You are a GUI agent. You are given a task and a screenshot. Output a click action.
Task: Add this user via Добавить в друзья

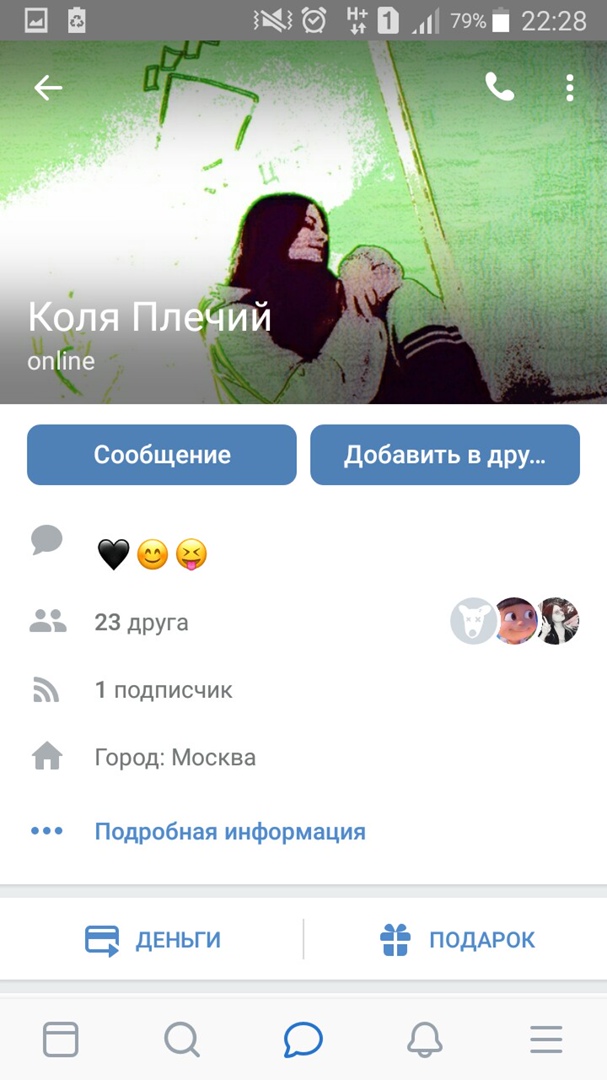coord(445,455)
